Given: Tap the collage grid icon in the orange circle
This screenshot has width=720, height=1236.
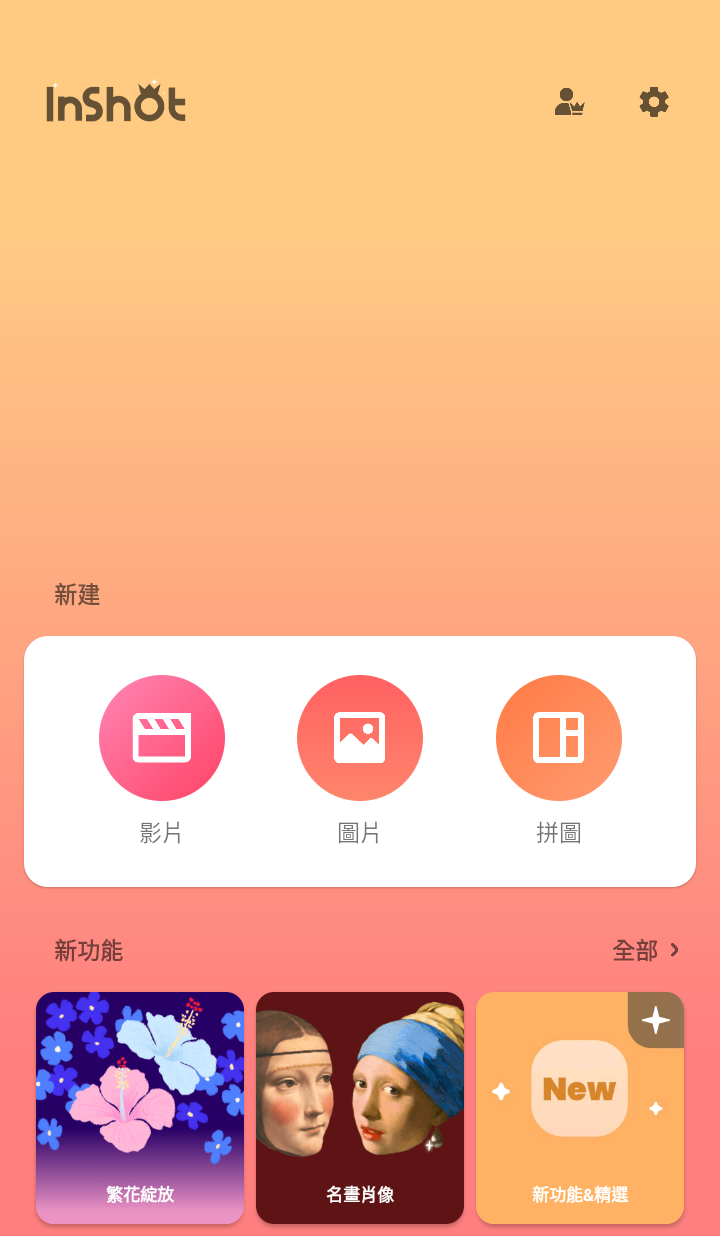Looking at the screenshot, I should click(558, 737).
